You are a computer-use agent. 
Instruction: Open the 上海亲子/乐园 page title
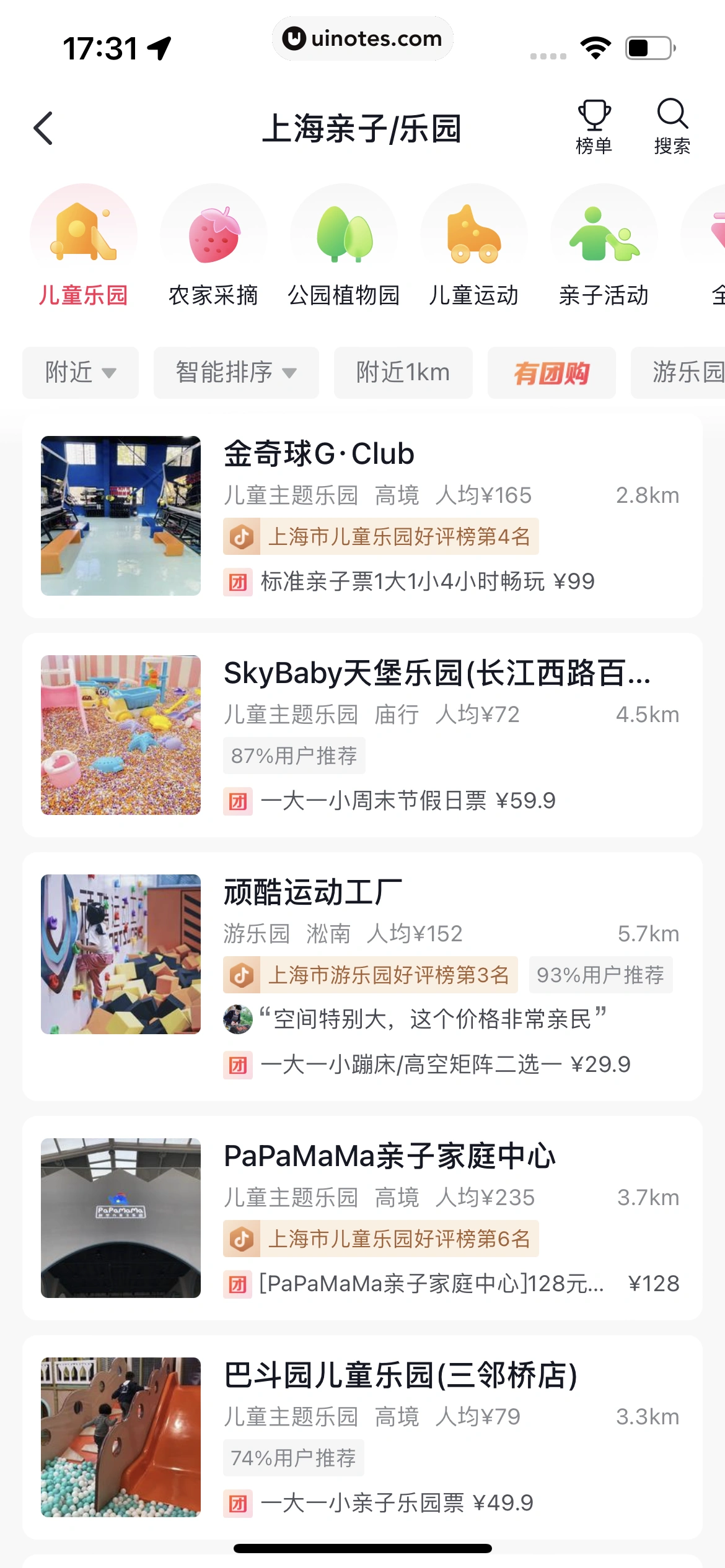[x=362, y=128]
